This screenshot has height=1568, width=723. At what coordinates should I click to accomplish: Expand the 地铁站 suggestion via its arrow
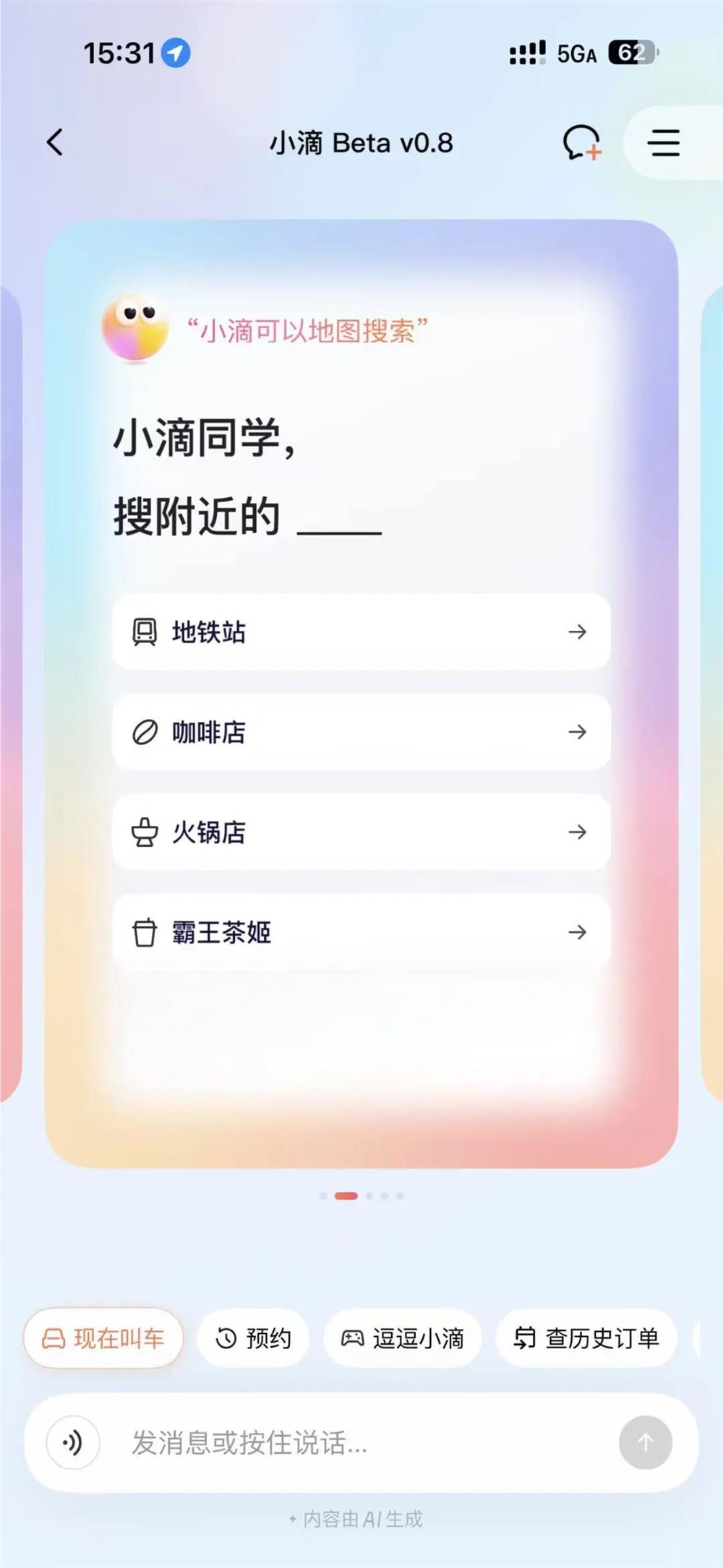(577, 632)
